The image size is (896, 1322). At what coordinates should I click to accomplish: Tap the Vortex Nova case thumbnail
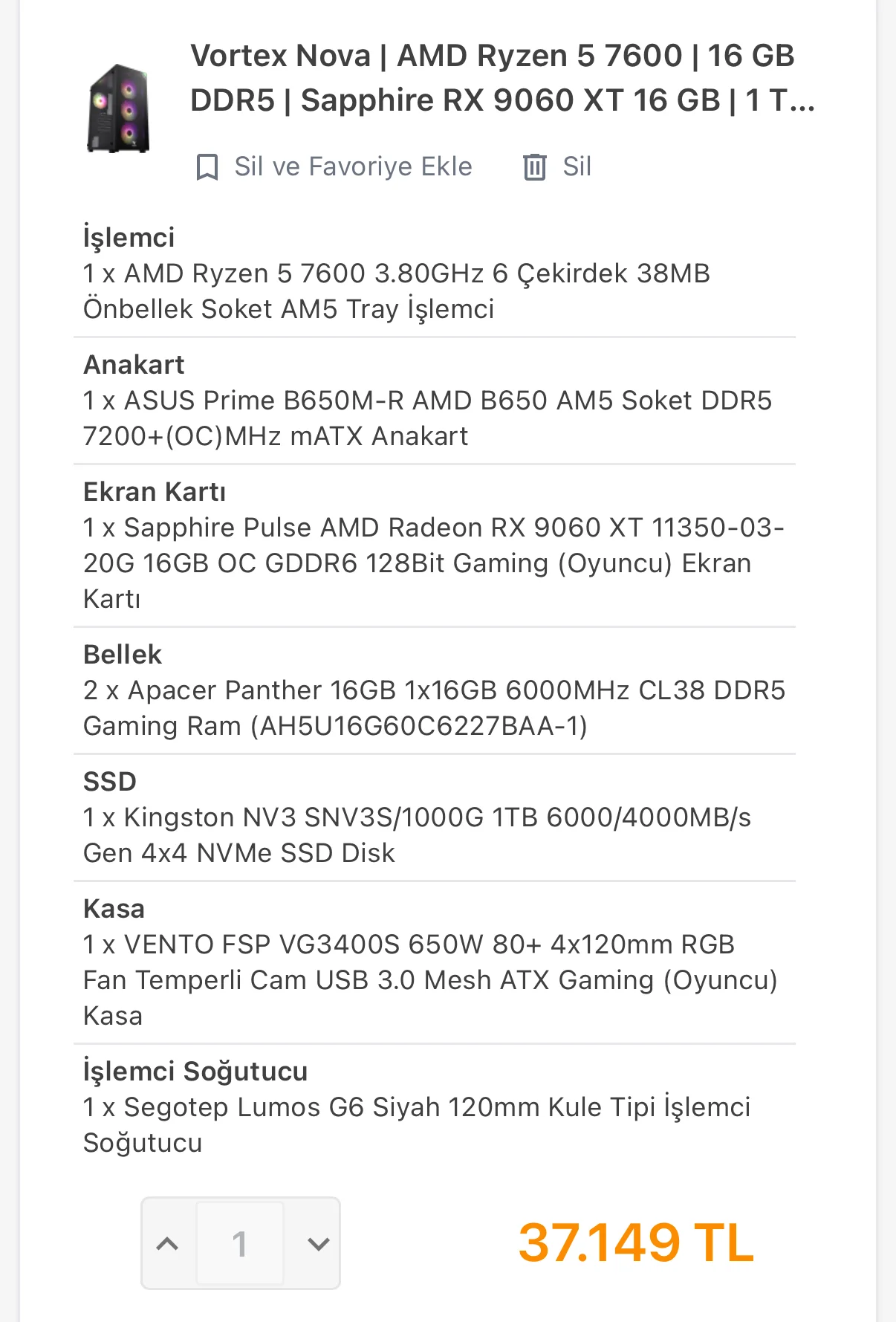click(119, 108)
